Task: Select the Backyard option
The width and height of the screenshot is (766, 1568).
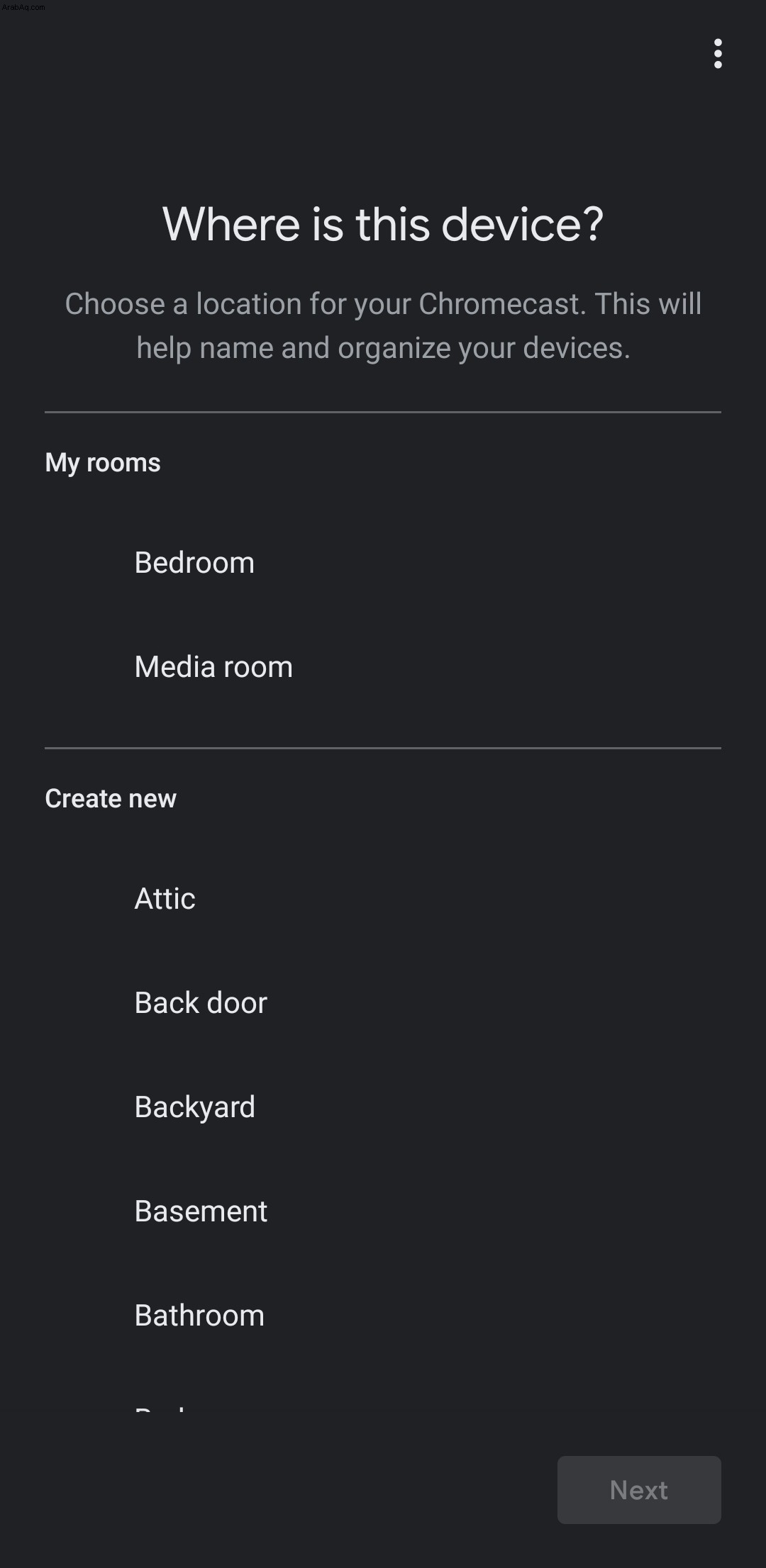Action: tap(383, 1107)
